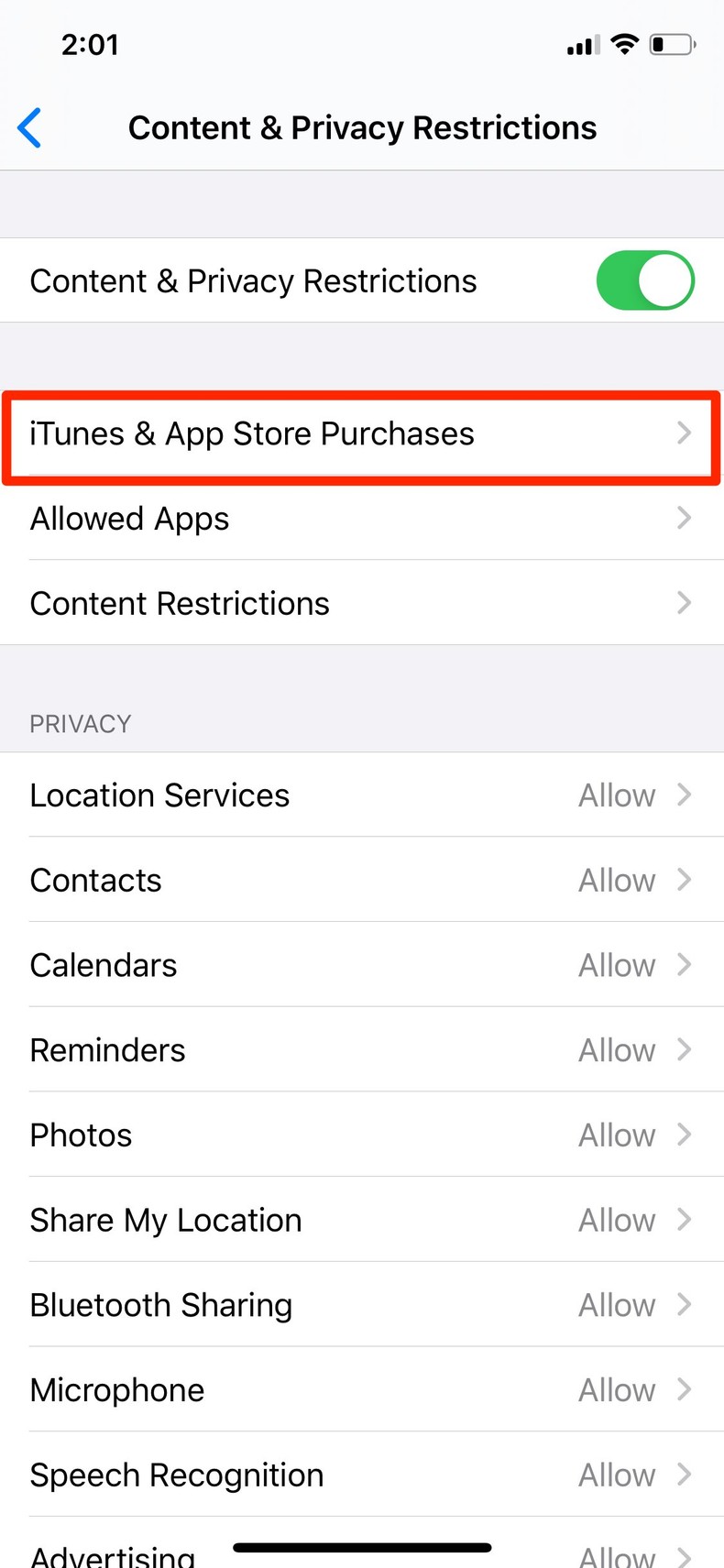Open Location Services privacy setting
Image resolution: width=724 pixels, height=1568 pixels.
pyautogui.click(x=361, y=795)
